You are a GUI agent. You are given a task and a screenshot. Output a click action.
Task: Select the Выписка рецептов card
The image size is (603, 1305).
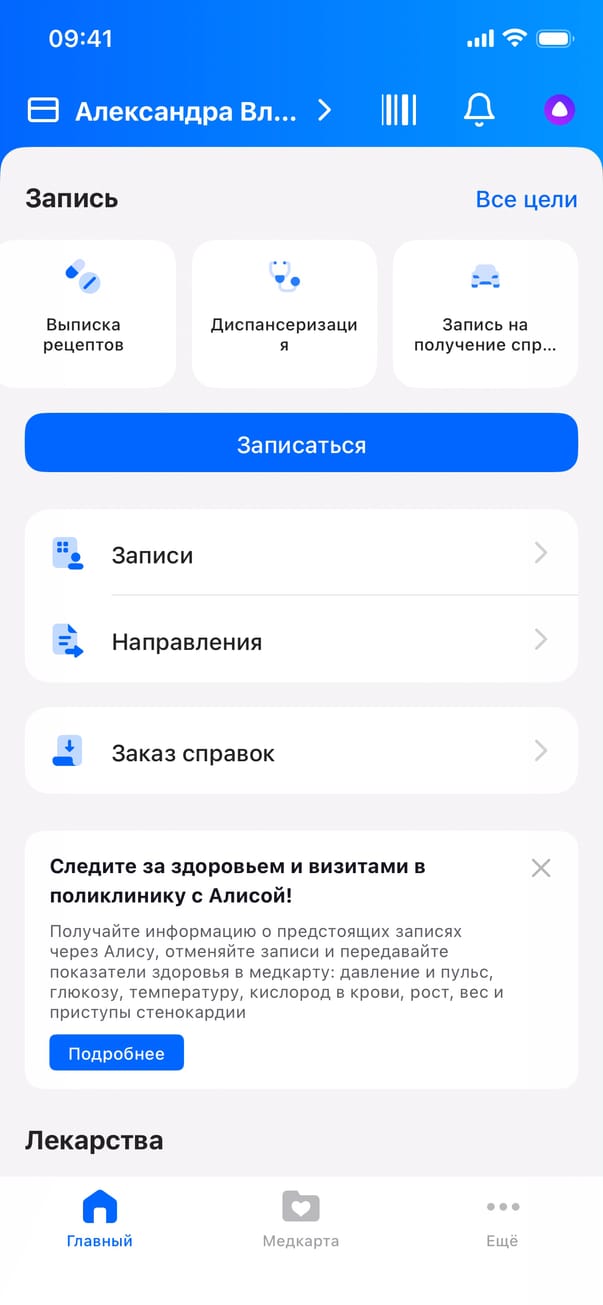(84, 313)
